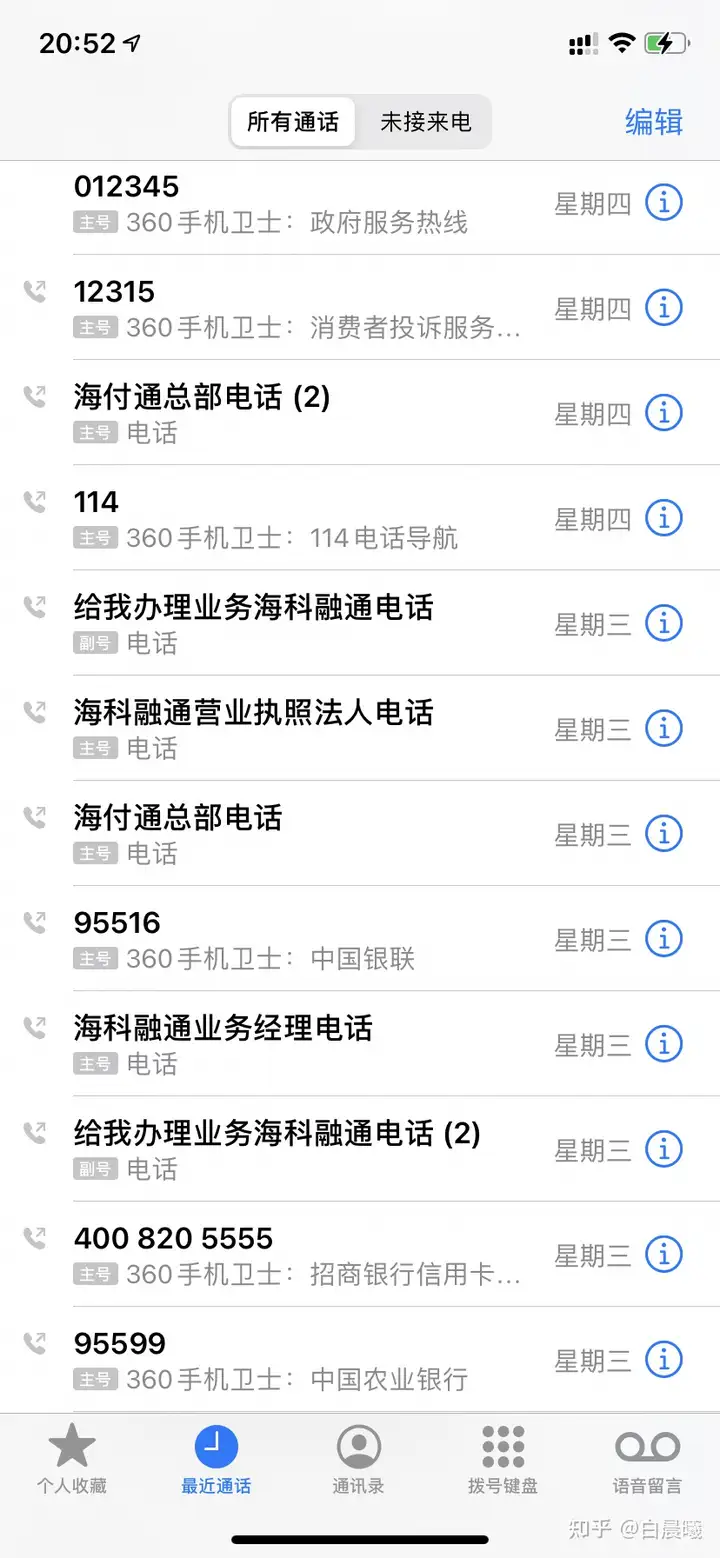This screenshot has height=1558, width=720.
Task: View info for the 95599 call
Action: 663,1359
